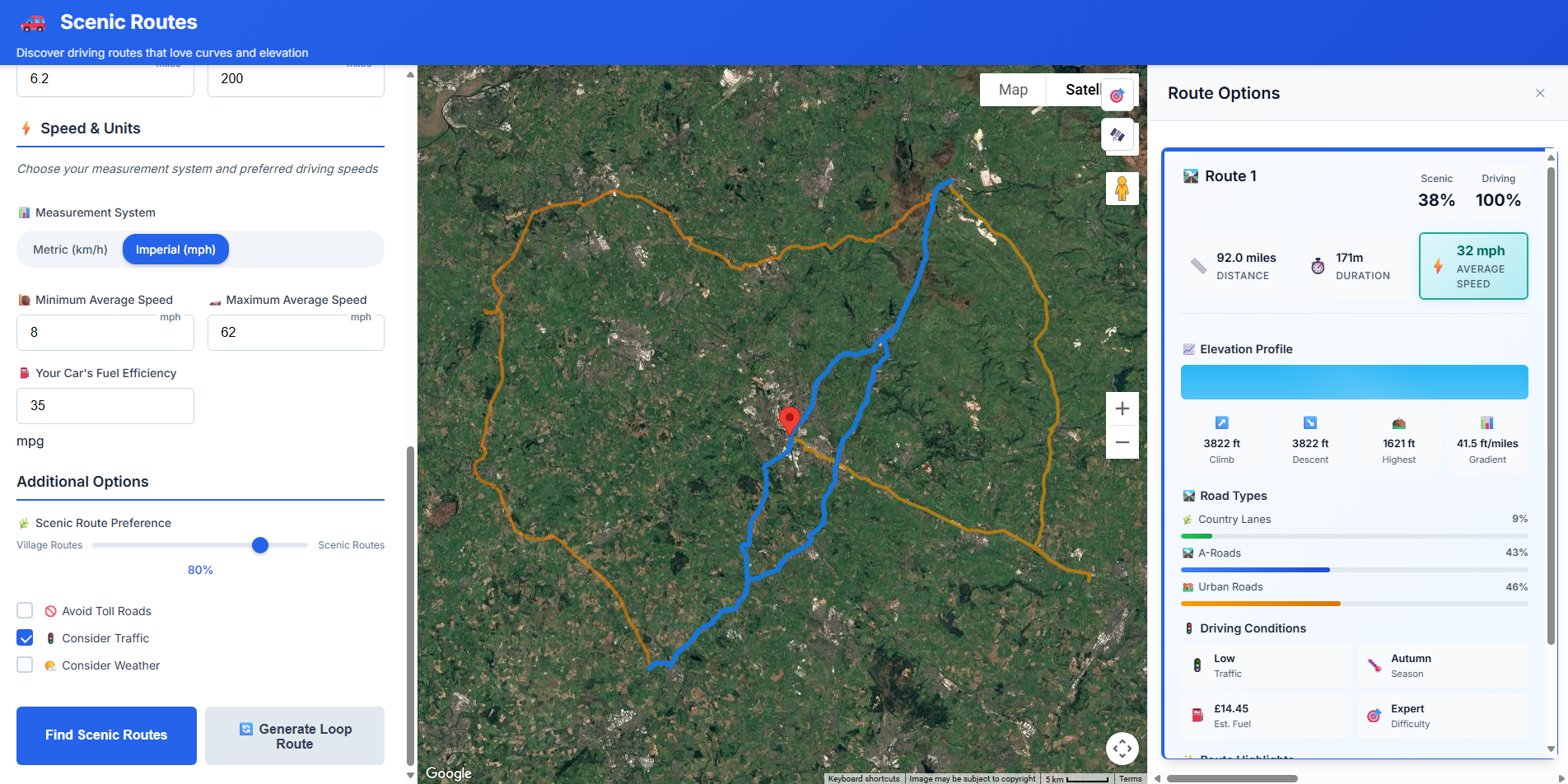Edit the Maximum Average Speed field
Viewport: 1568px width, 784px height.
(x=295, y=333)
